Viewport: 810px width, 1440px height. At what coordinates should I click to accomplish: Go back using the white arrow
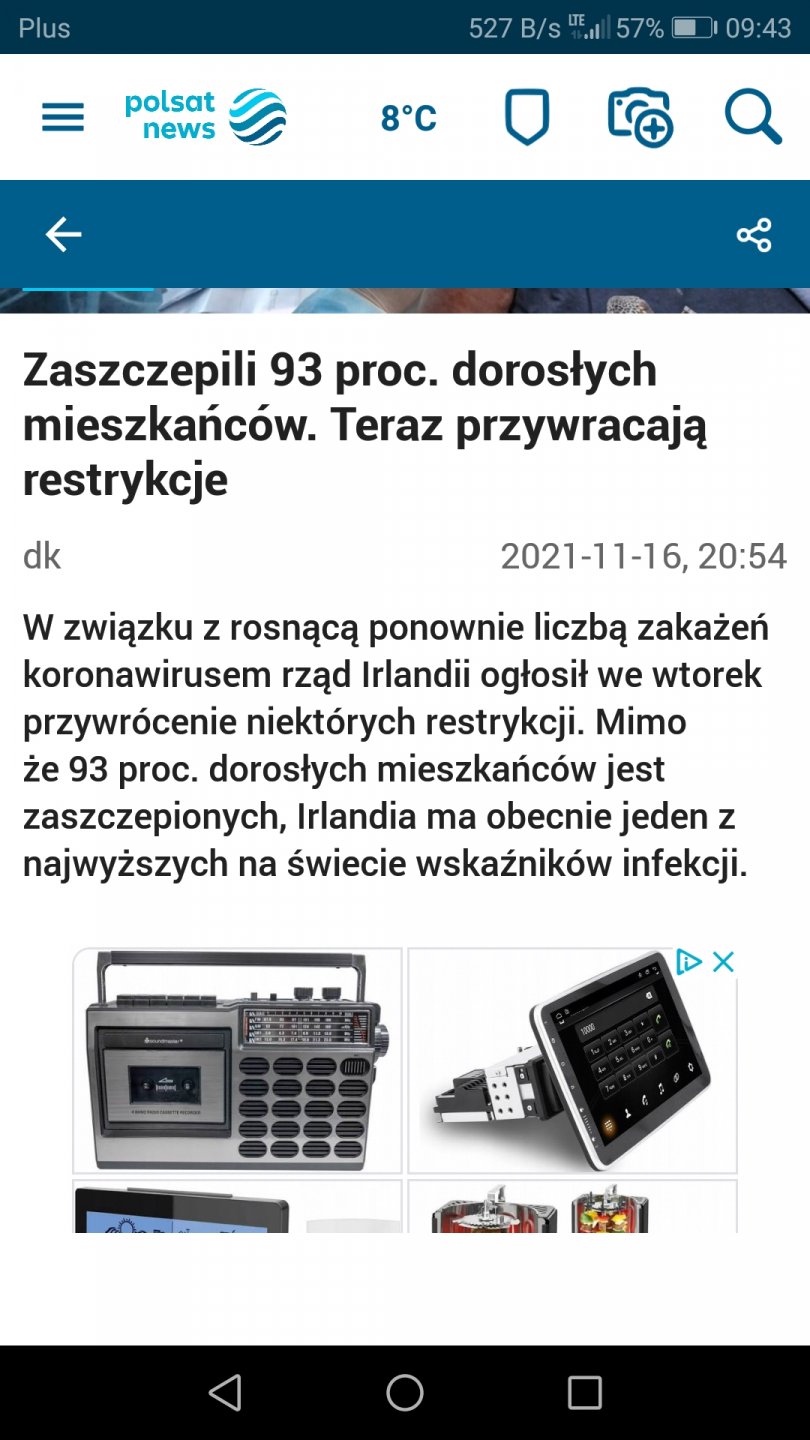click(x=63, y=235)
